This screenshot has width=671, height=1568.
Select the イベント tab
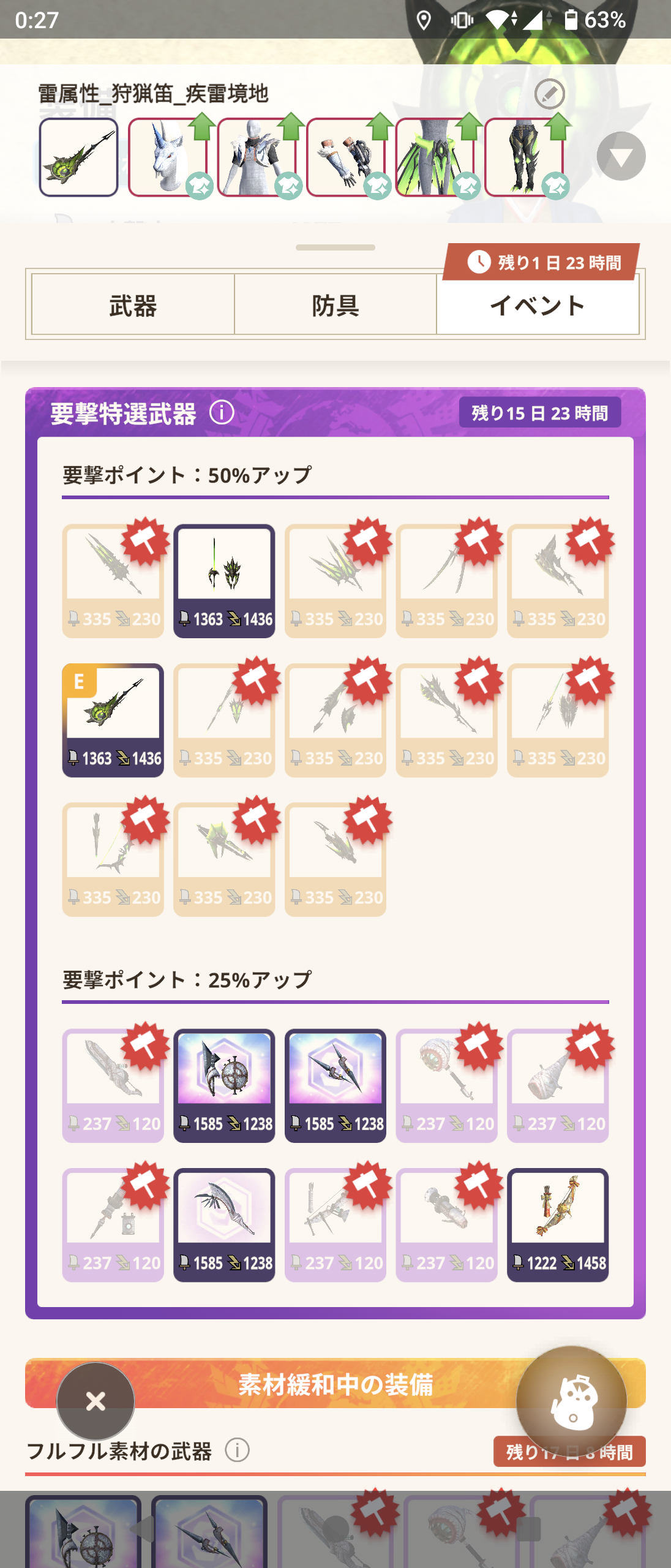538,305
